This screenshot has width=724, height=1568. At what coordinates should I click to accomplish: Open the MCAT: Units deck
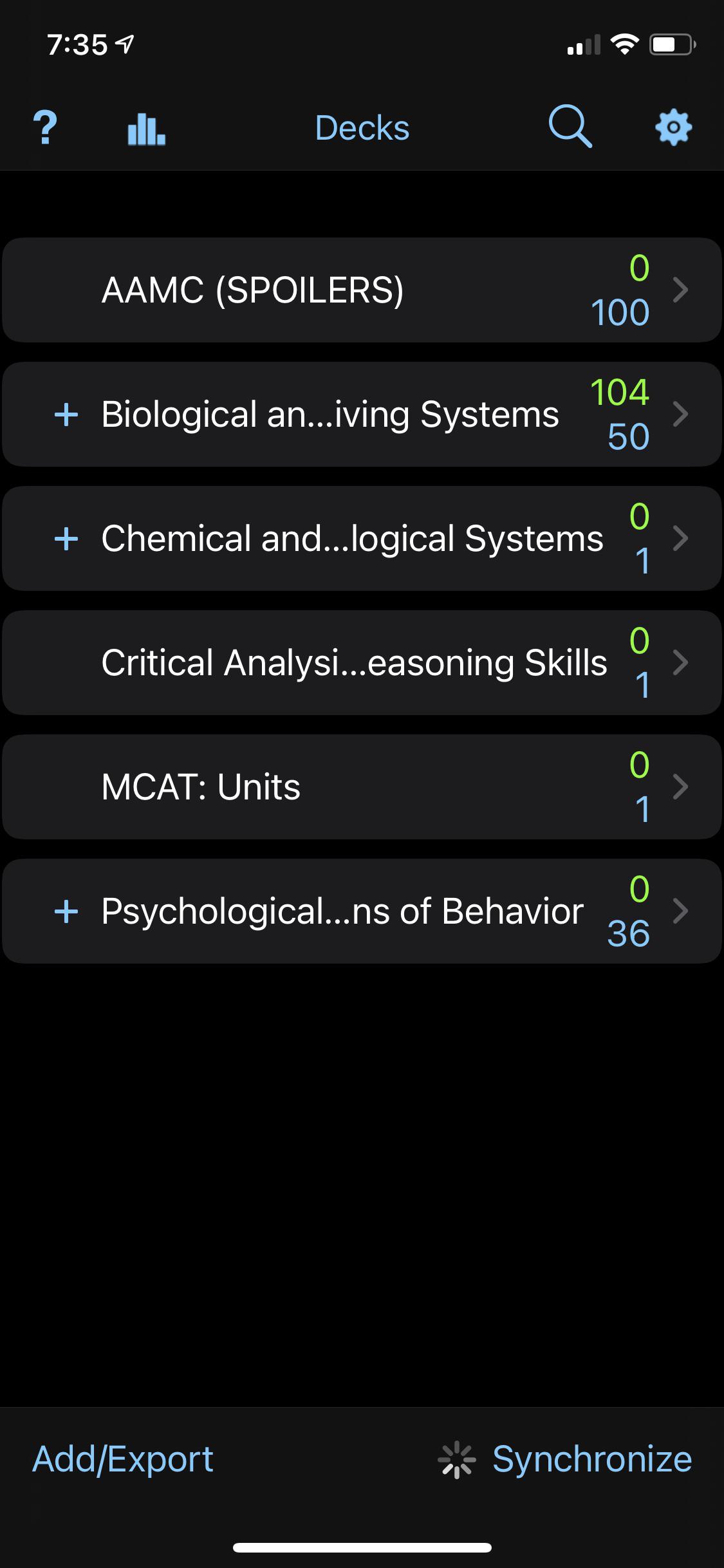362,787
